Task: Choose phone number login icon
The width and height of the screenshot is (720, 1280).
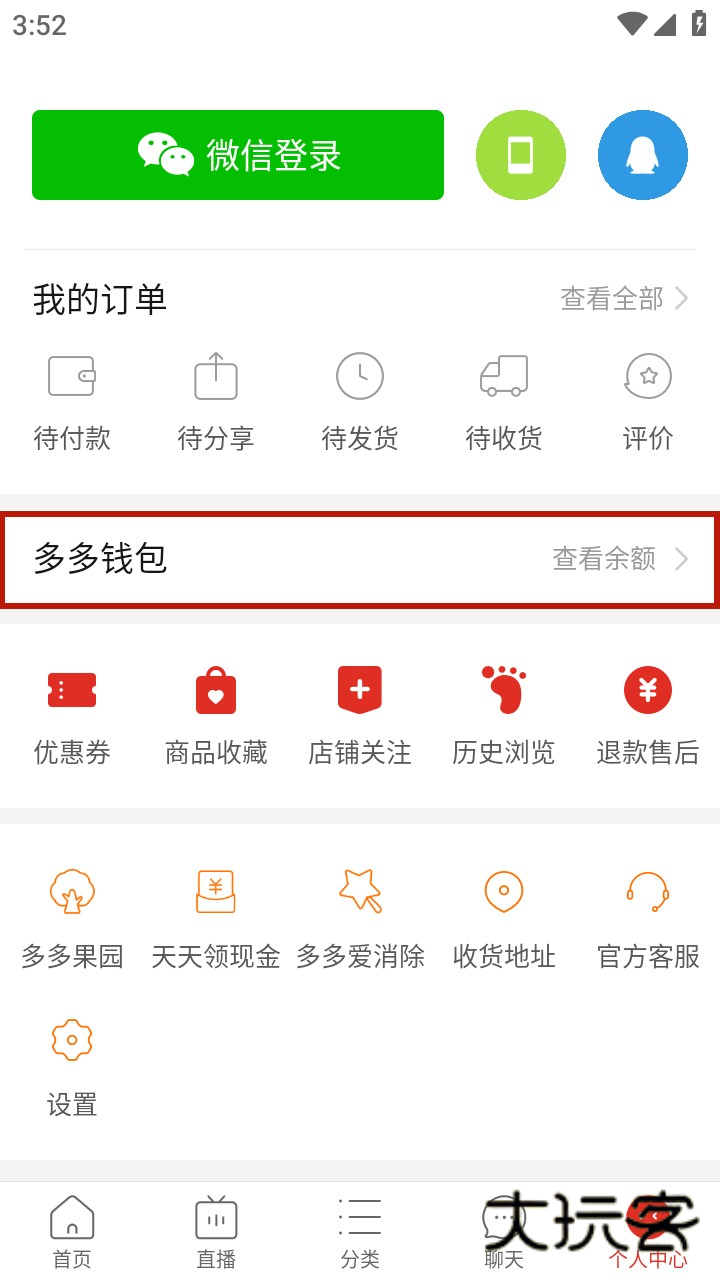Action: 520,155
